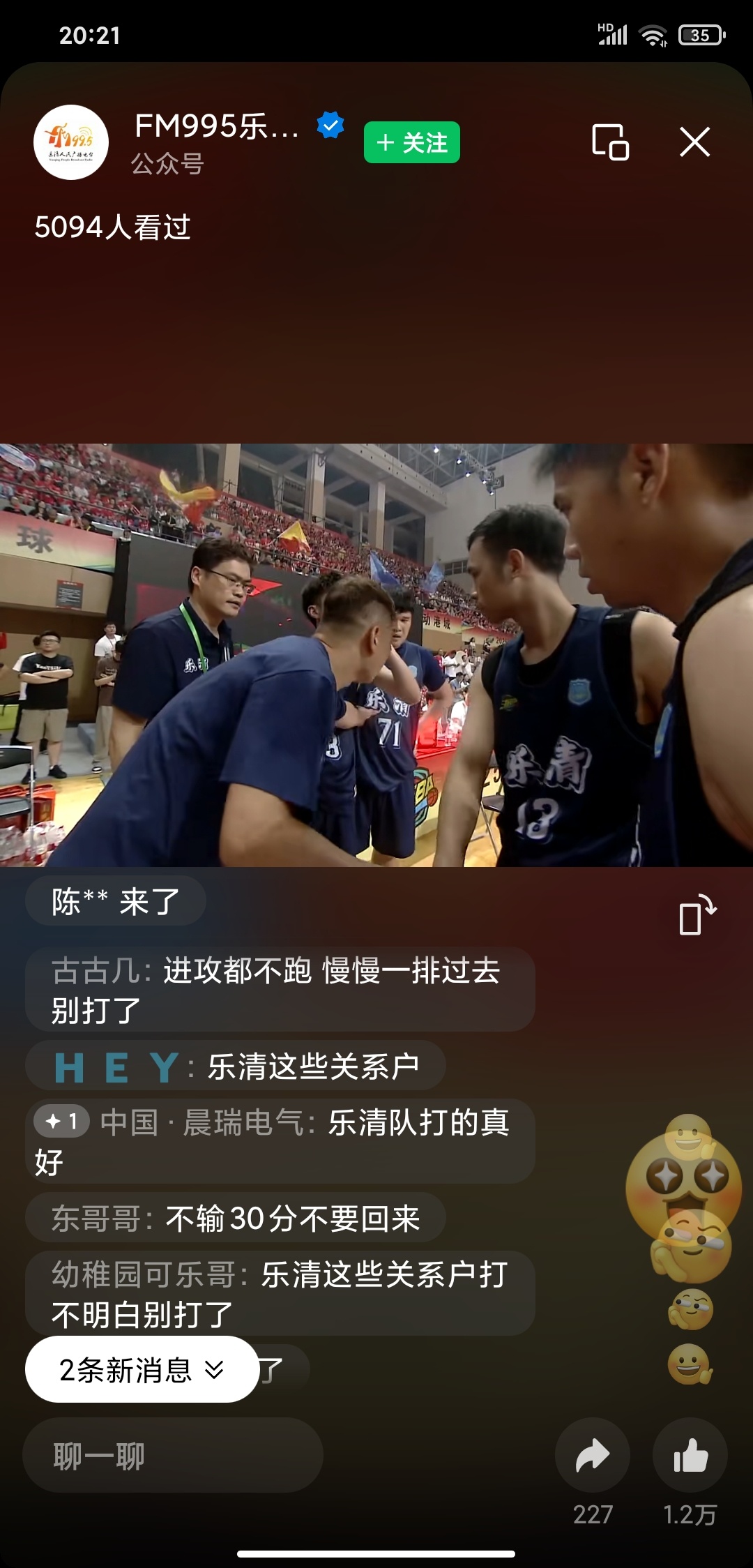This screenshot has height=1568, width=753.
Task: Open FM995 channel profile avatar
Action: point(71,142)
